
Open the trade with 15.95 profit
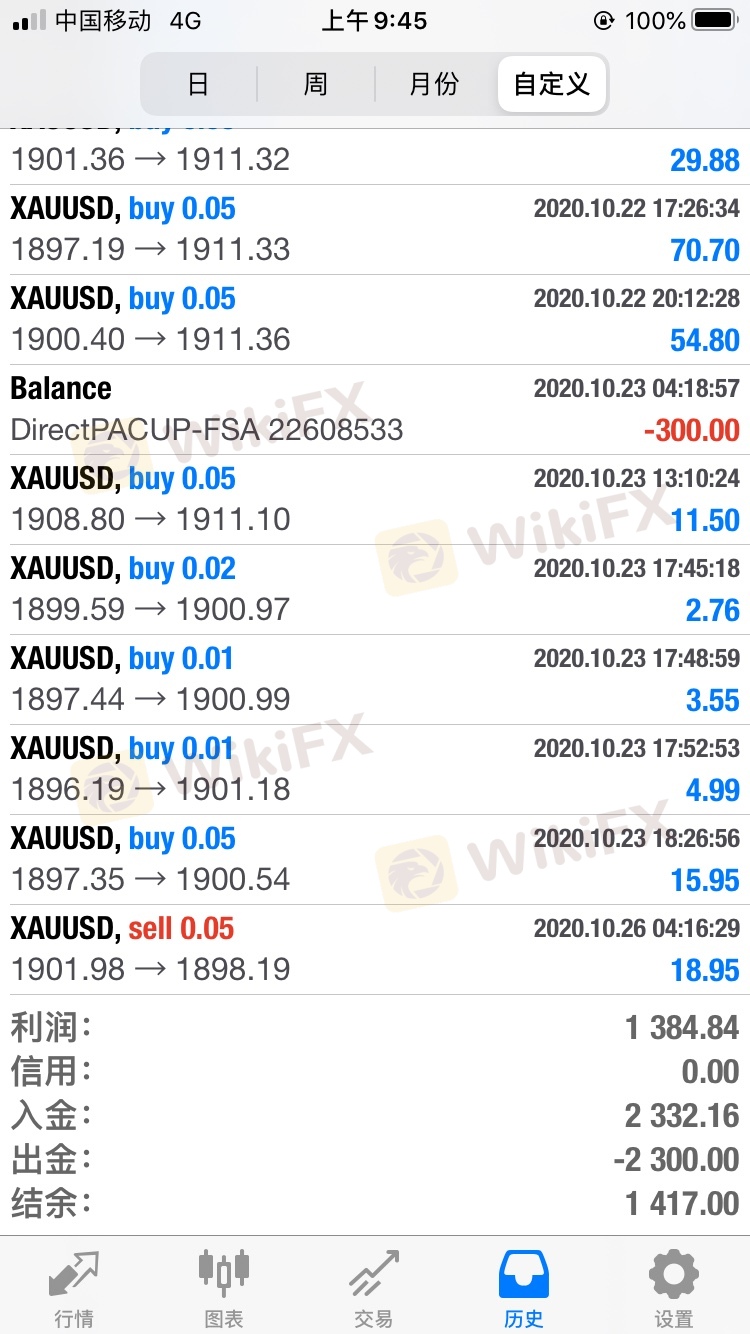tap(375, 859)
